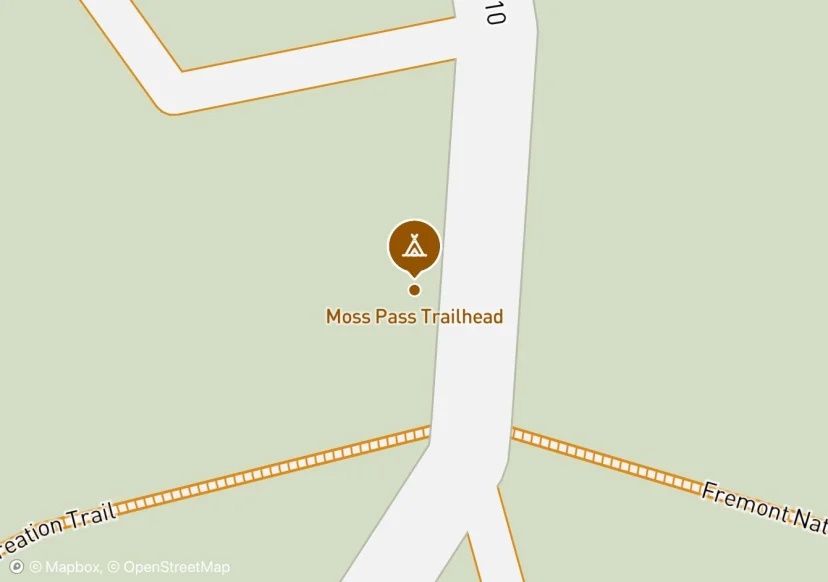
Task: Tap the Moss Pass Trailhead campsite marker
Action: [414, 245]
